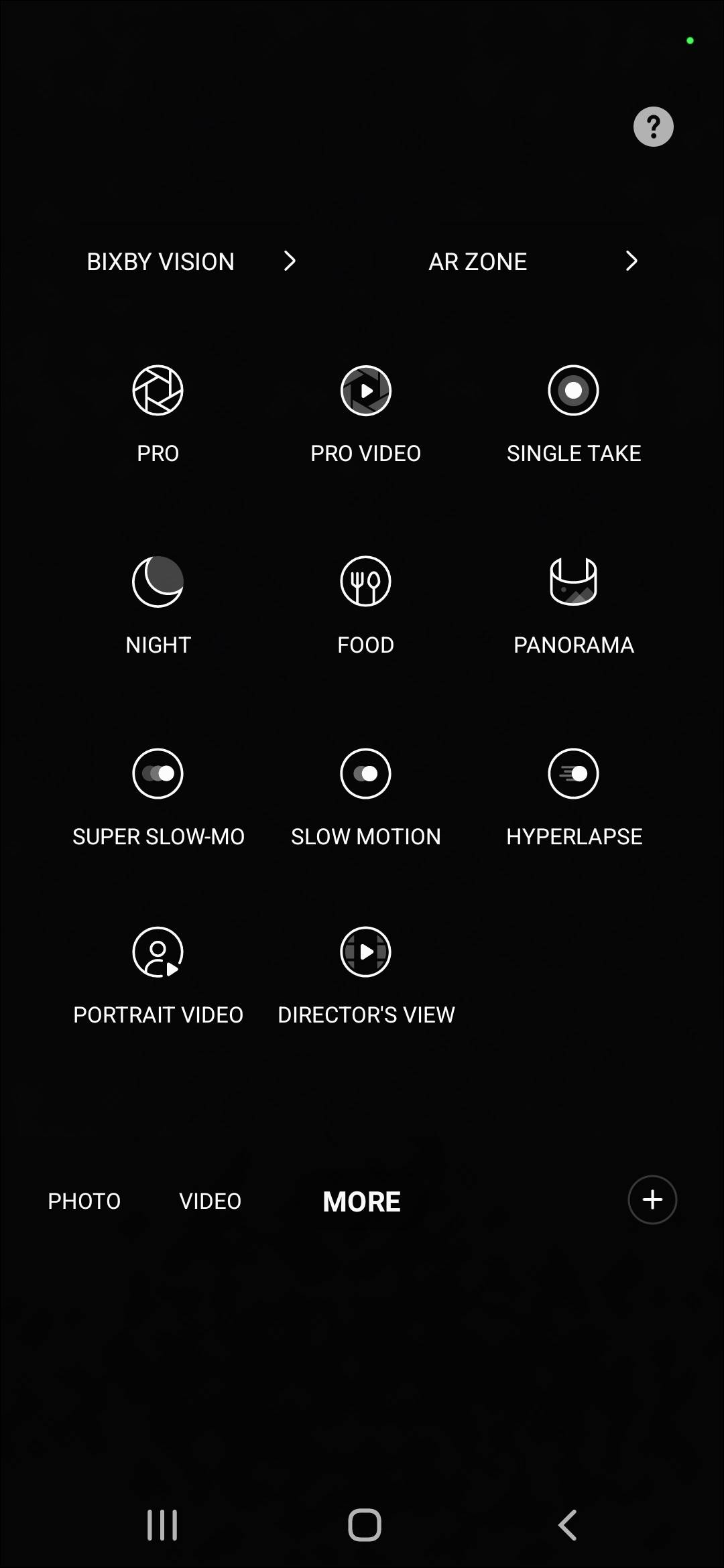The height and width of the screenshot is (1568, 724).
Task: Tap the plus button to edit modes
Action: 652,1199
